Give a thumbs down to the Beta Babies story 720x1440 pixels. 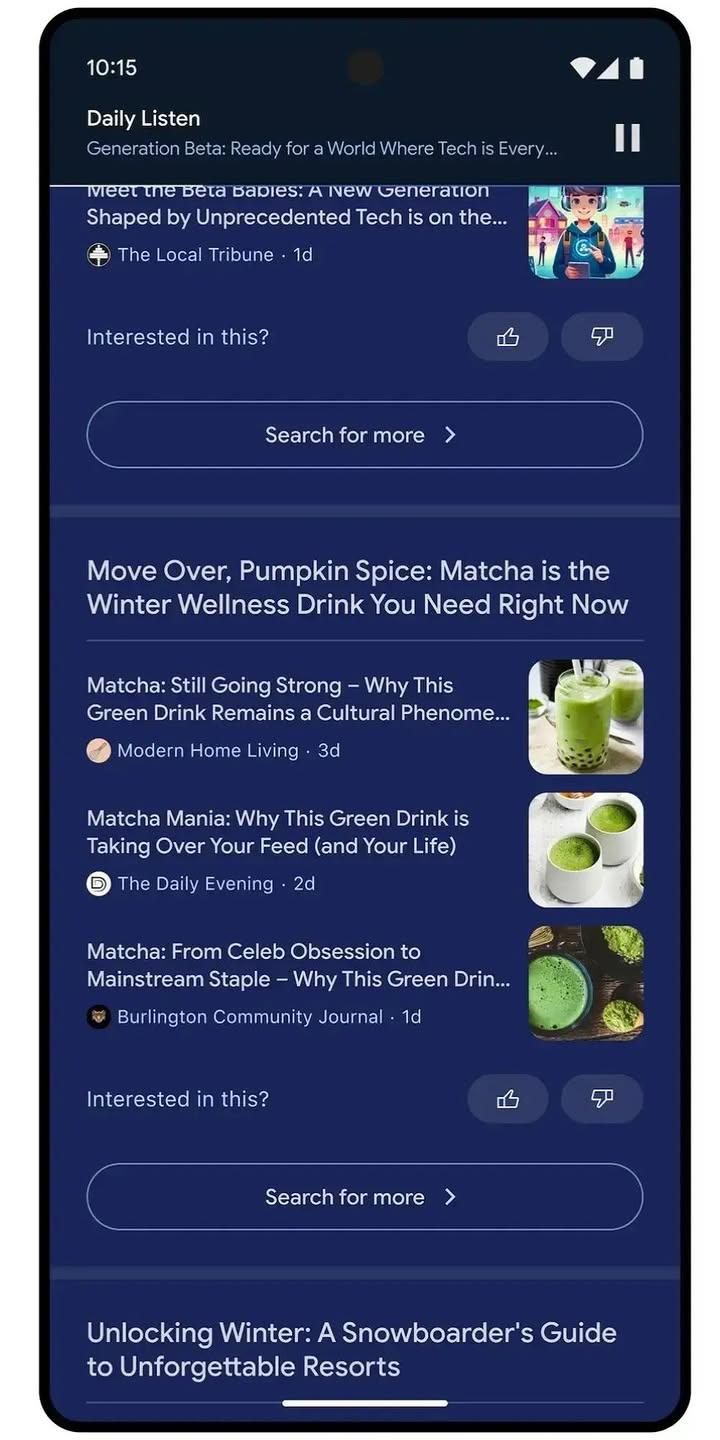point(602,337)
